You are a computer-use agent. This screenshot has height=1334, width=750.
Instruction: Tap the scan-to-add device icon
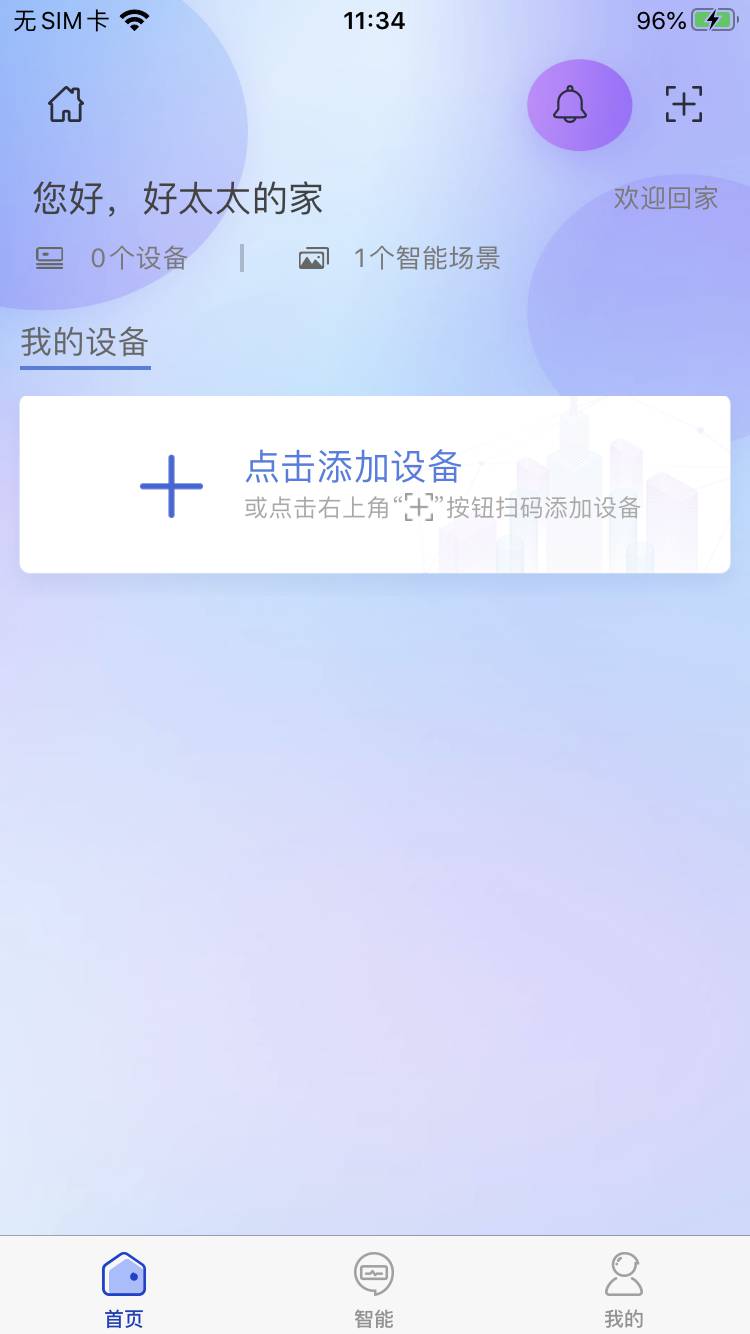684,104
